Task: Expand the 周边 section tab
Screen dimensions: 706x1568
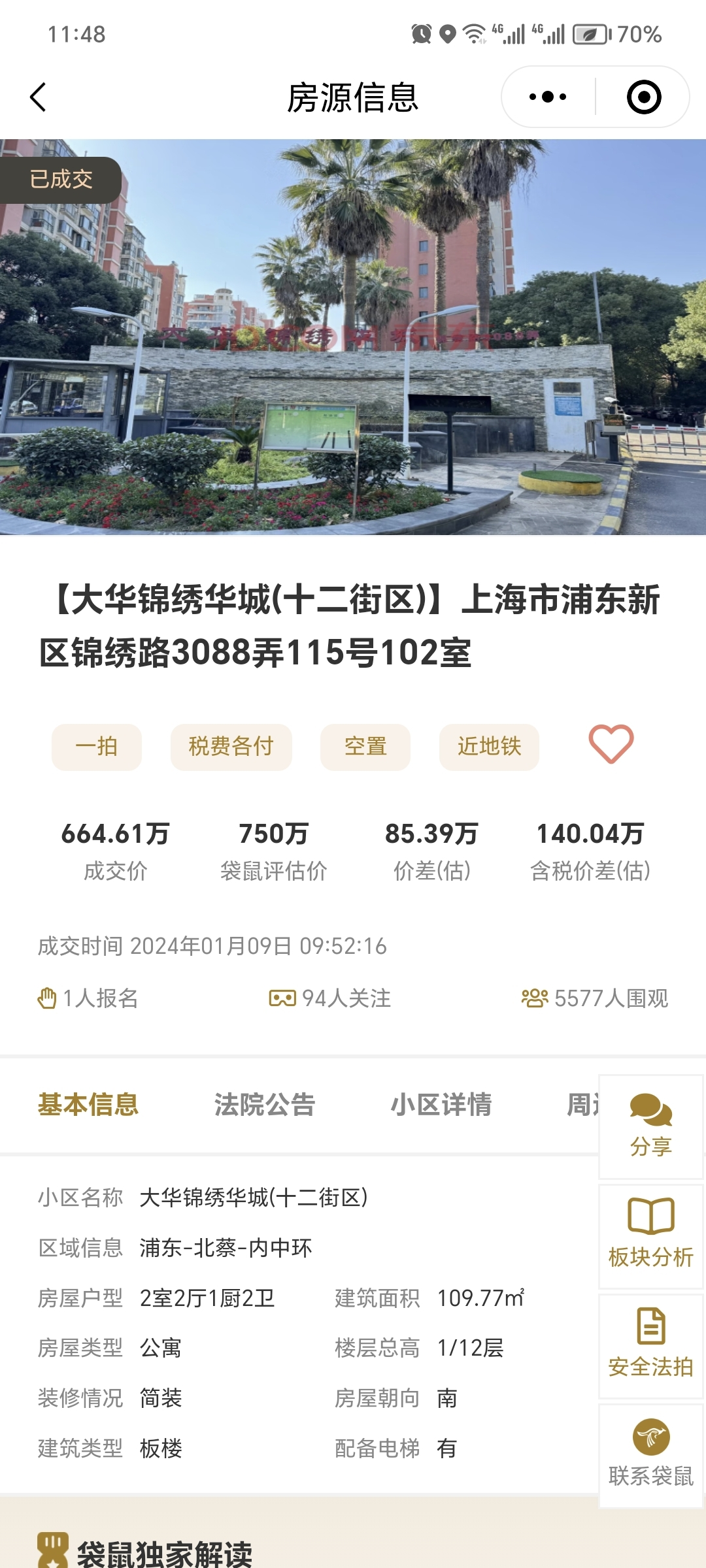Action: point(580,1105)
